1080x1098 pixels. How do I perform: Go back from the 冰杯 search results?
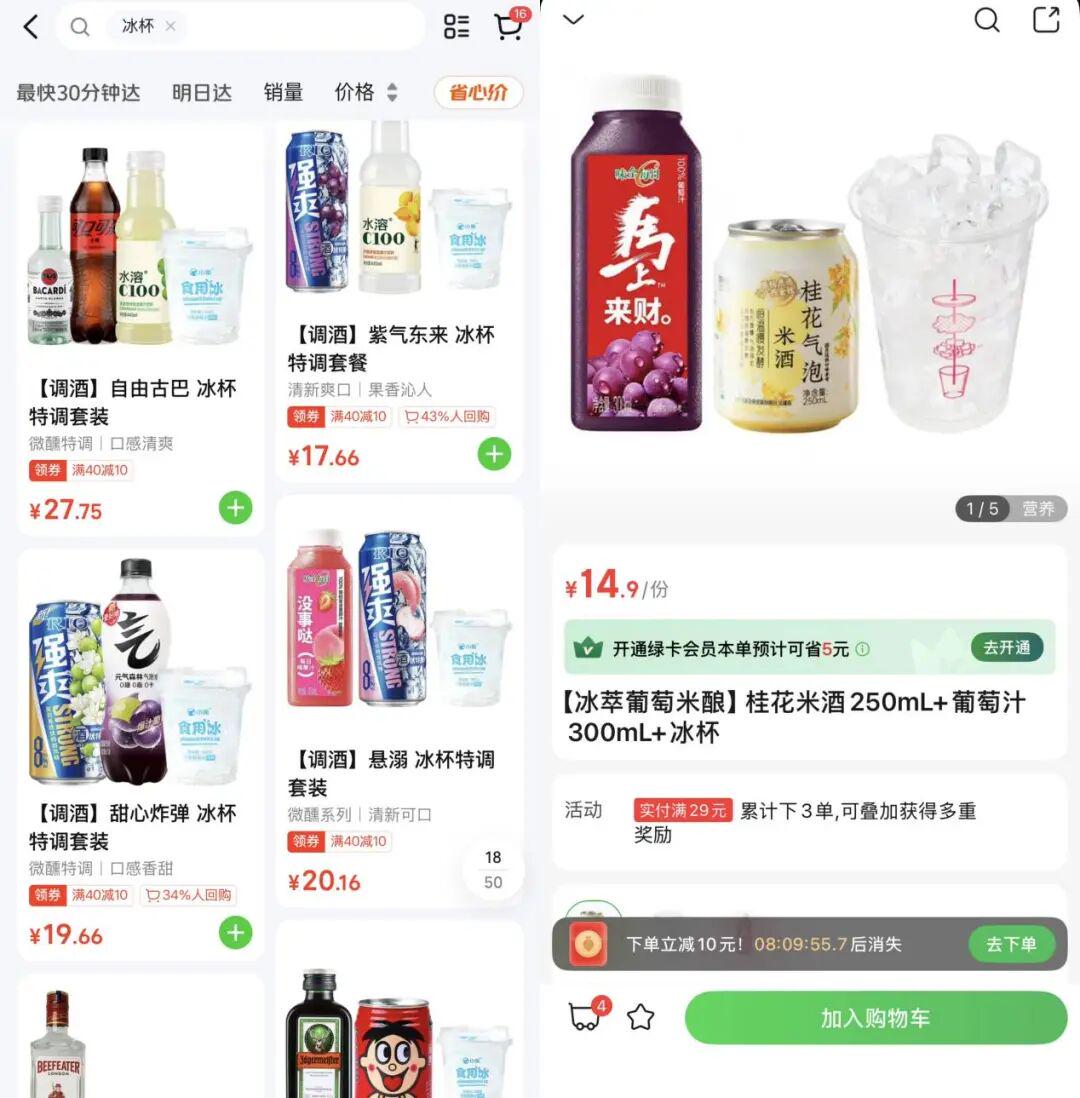pyautogui.click(x=31, y=27)
